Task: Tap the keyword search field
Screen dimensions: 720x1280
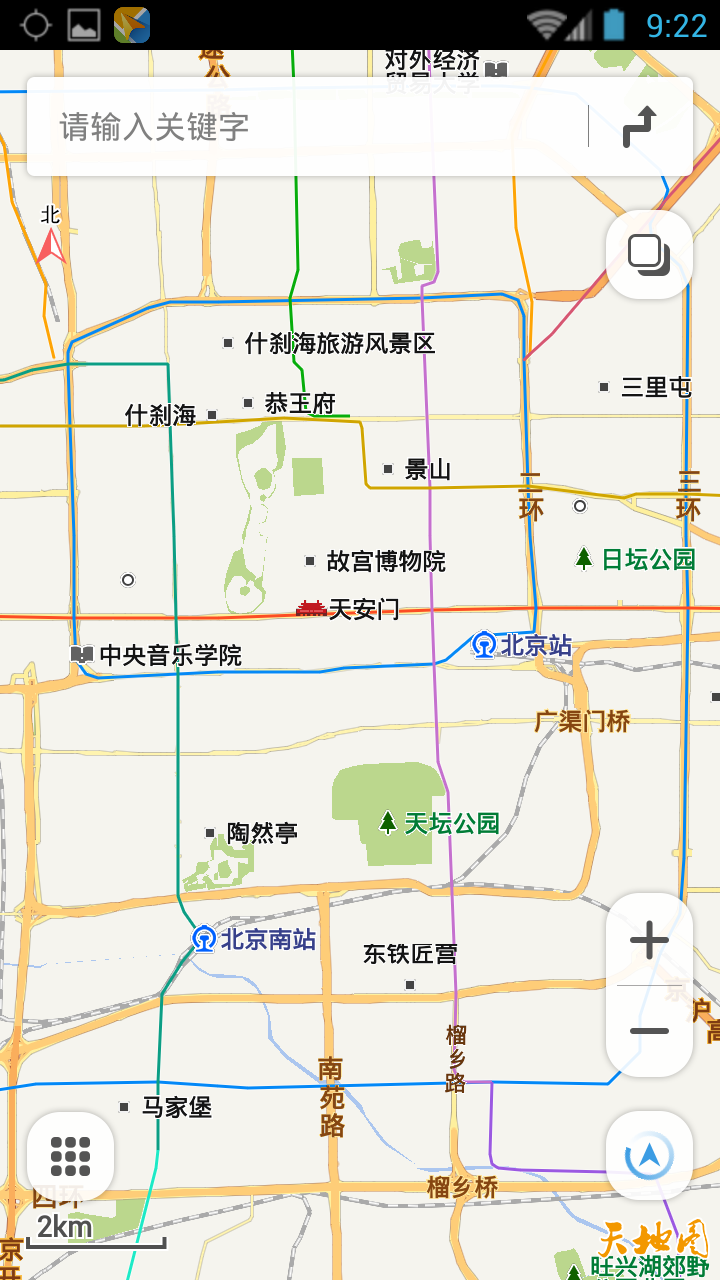Action: [308, 127]
